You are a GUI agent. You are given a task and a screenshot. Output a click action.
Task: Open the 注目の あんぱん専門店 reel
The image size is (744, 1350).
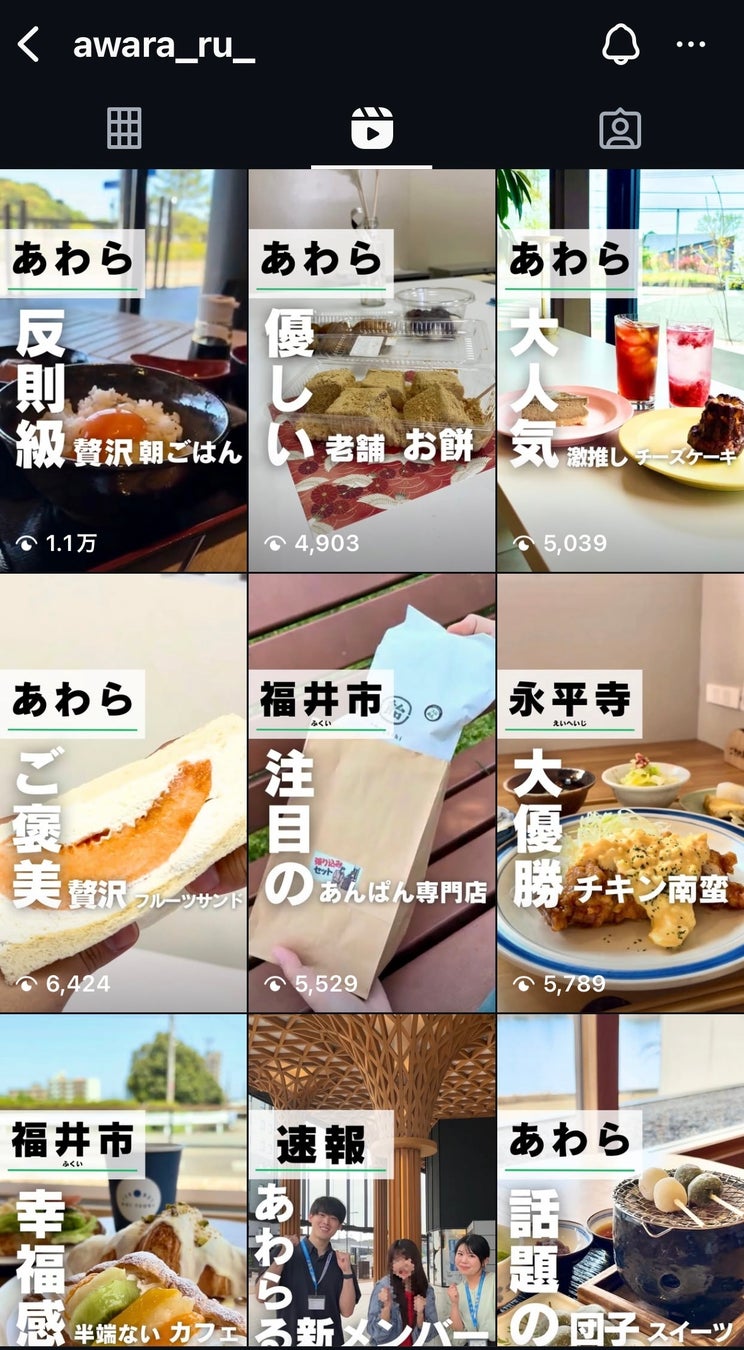372,793
